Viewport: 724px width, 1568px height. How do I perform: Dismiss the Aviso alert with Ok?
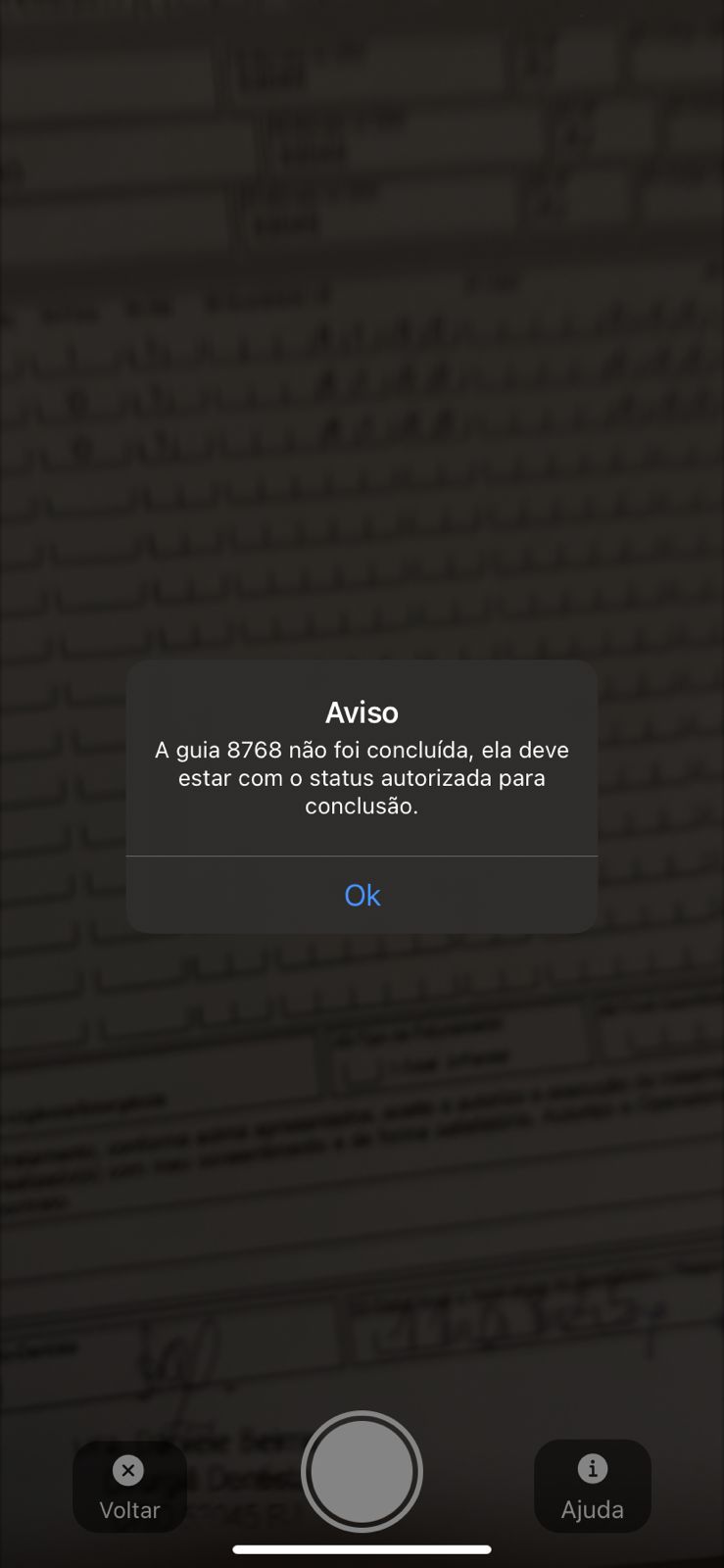[x=362, y=895]
